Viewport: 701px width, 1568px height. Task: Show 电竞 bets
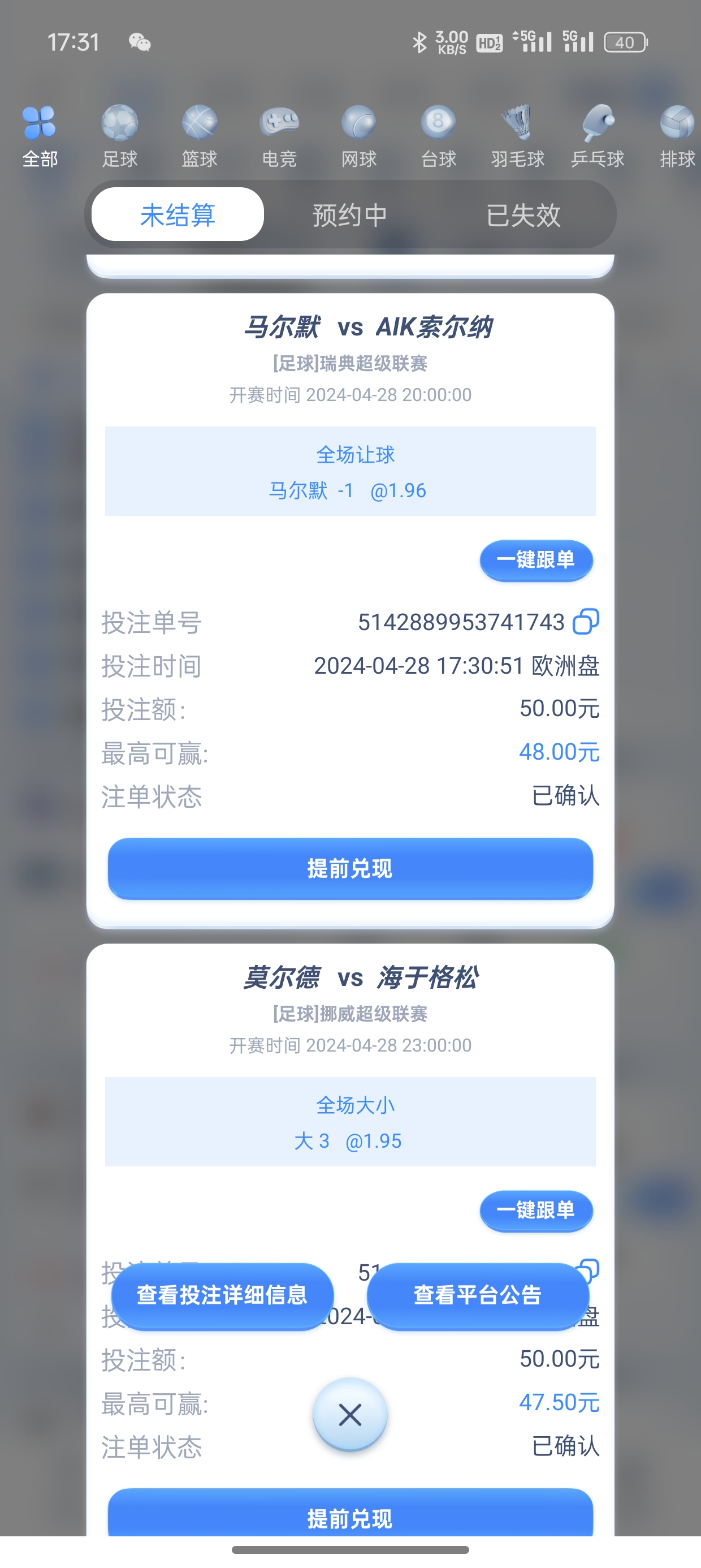[x=279, y=136]
